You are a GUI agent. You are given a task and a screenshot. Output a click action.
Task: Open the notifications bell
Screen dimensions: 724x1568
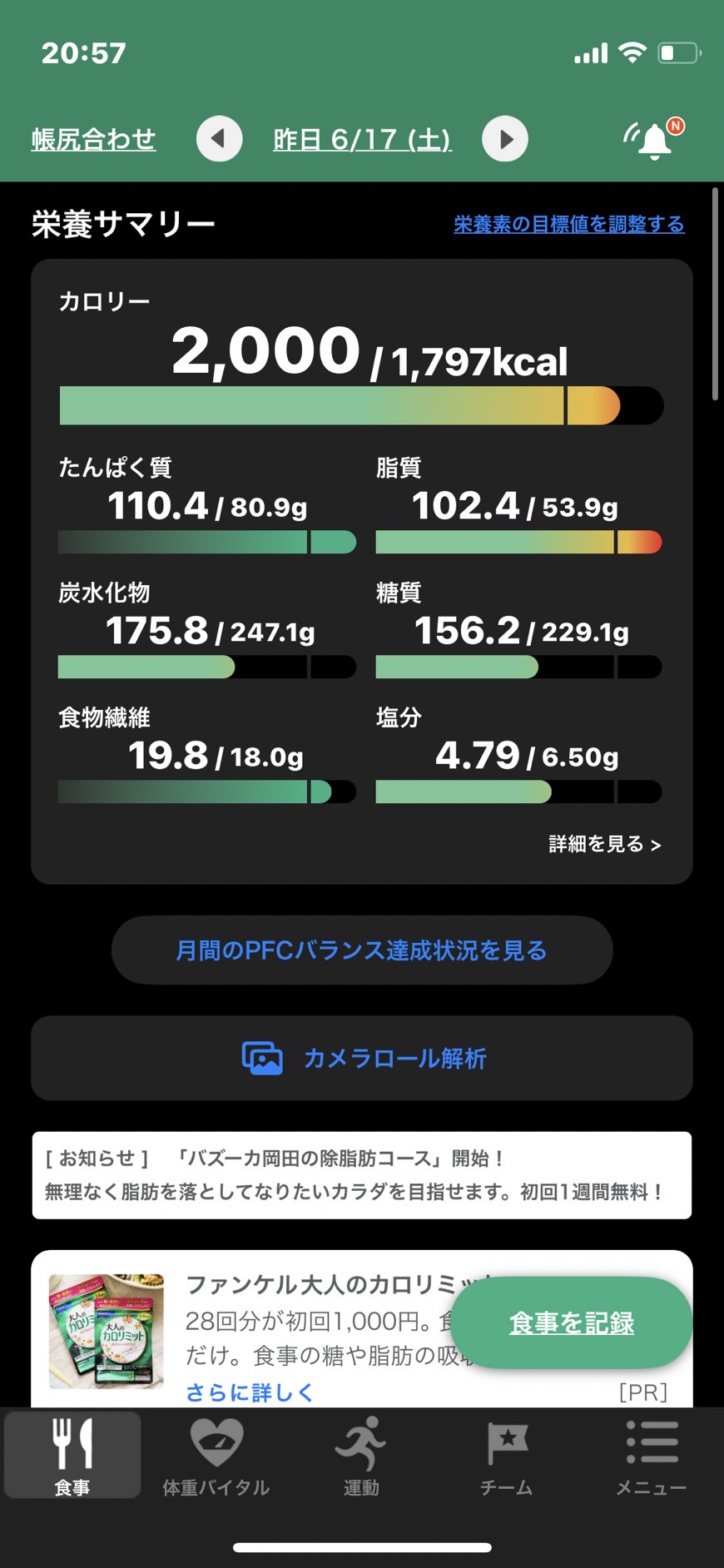point(654,139)
